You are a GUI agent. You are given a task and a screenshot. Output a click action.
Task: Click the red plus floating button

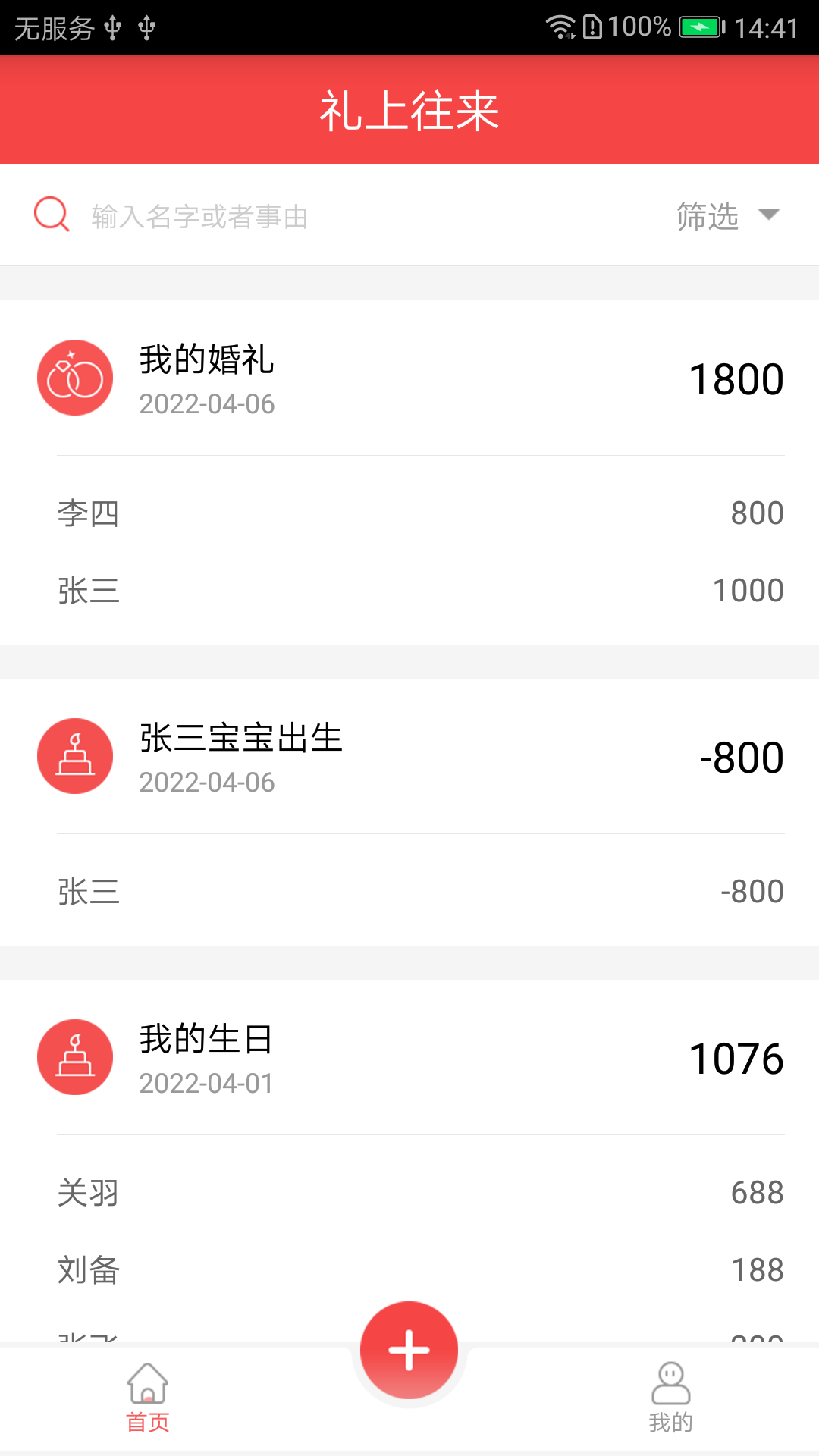click(409, 1349)
